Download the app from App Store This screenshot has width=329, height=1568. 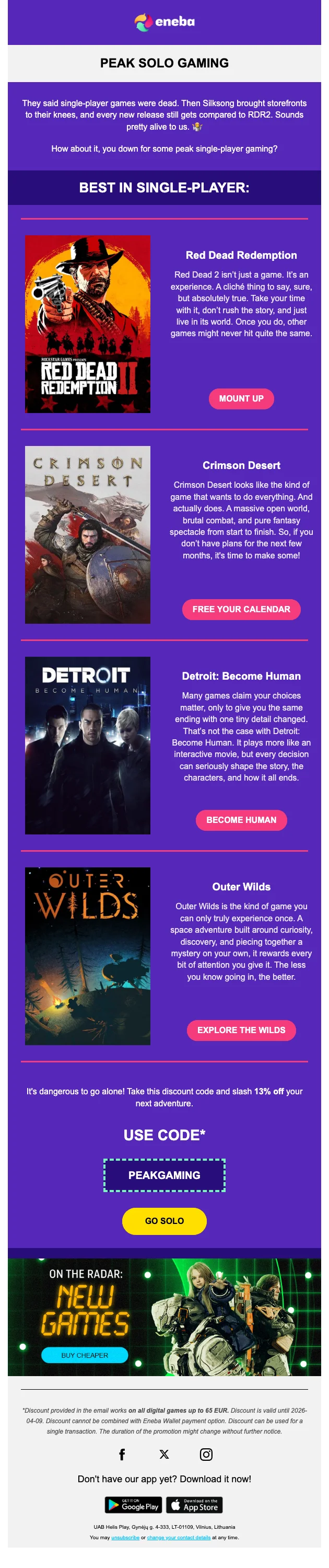[194, 1505]
